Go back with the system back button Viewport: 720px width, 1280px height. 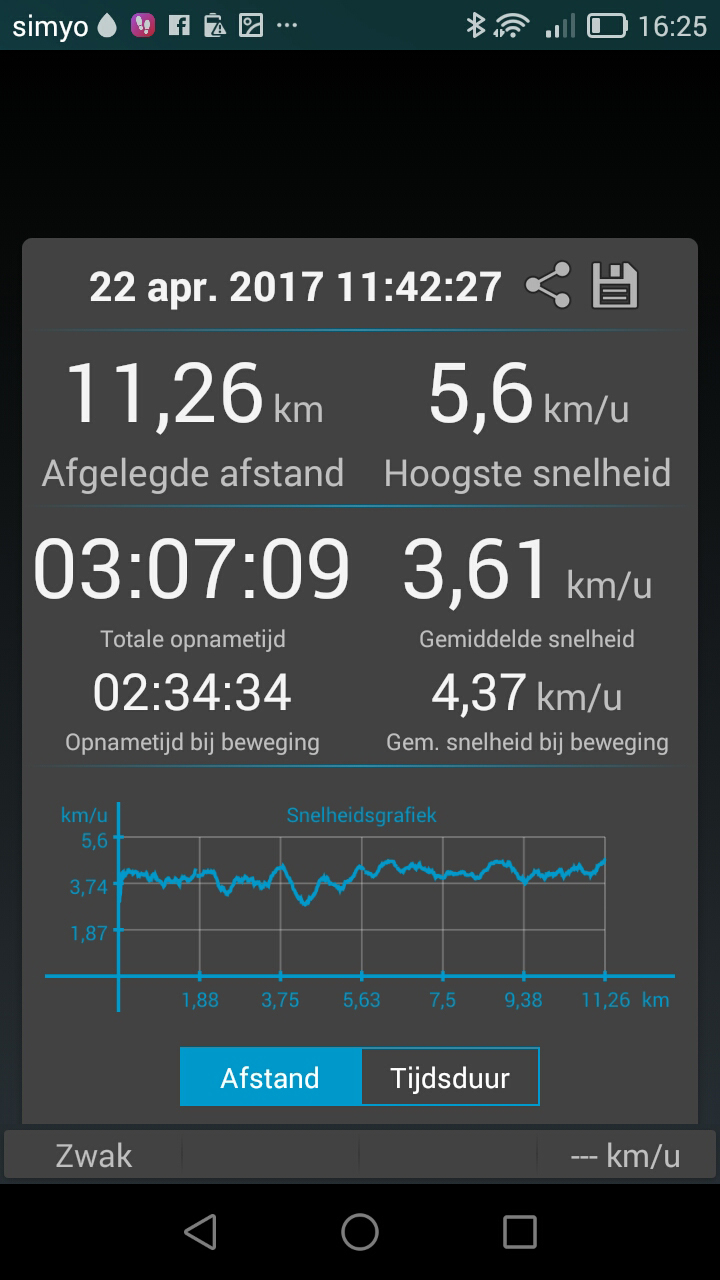click(201, 1232)
